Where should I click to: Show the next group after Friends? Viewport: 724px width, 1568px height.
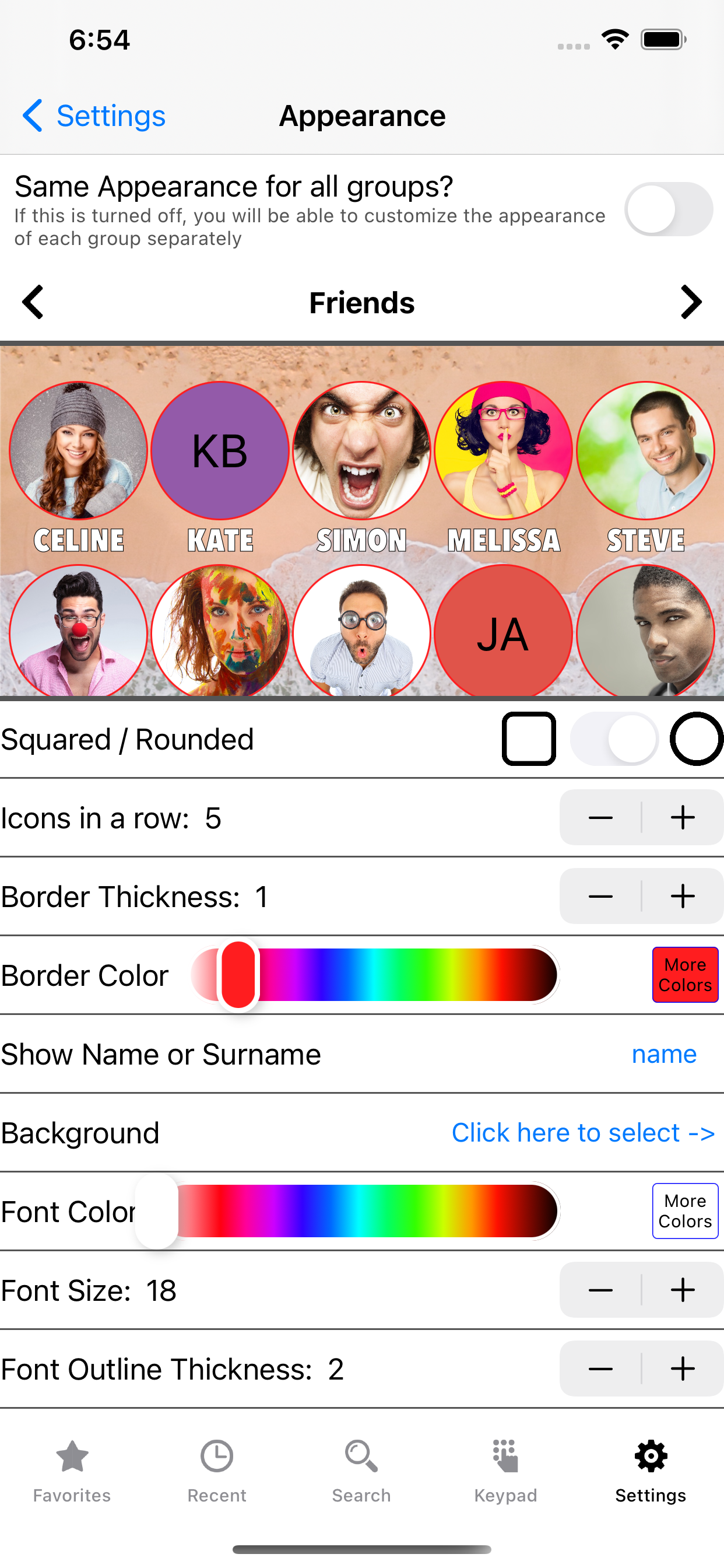tap(691, 303)
